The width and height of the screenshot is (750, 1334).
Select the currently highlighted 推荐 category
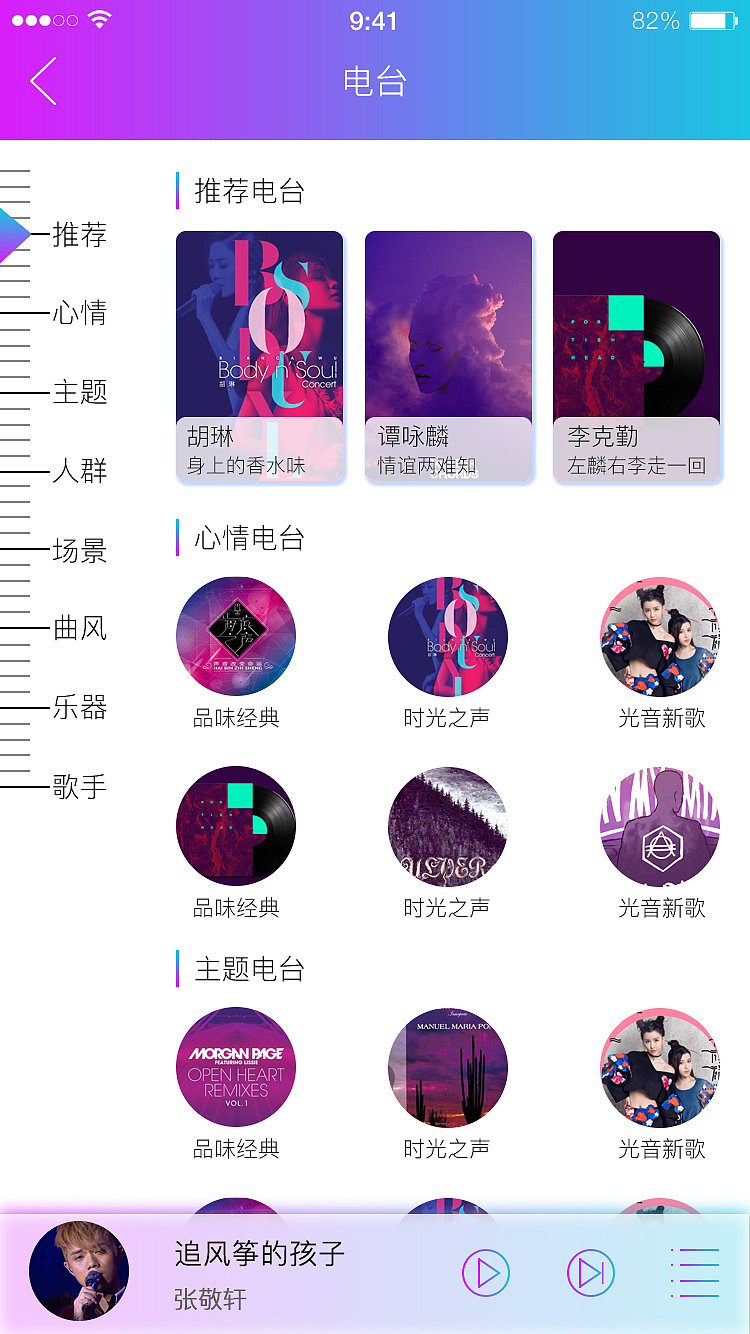pos(80,235)
